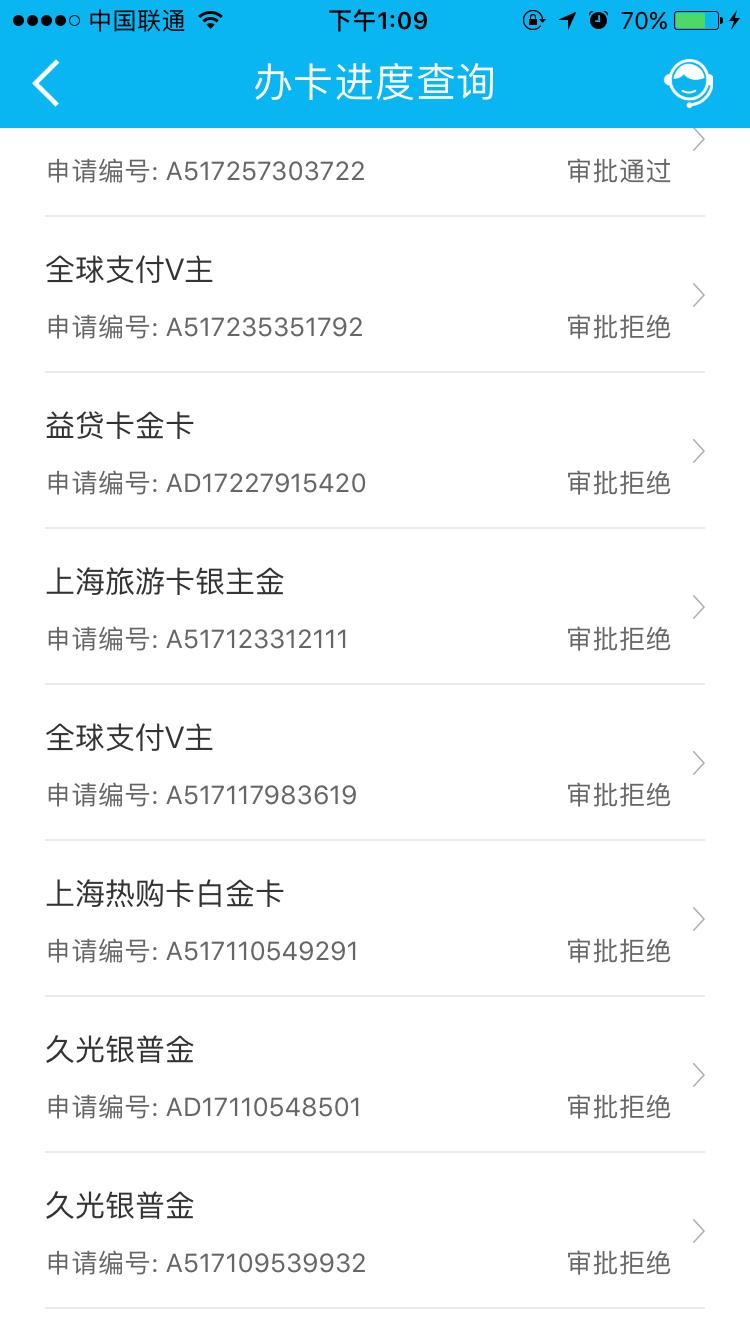This screenshot has width=750, height=1334.
Task: Open 全球支付V主 application A517235351792
Action: point(375,295)
